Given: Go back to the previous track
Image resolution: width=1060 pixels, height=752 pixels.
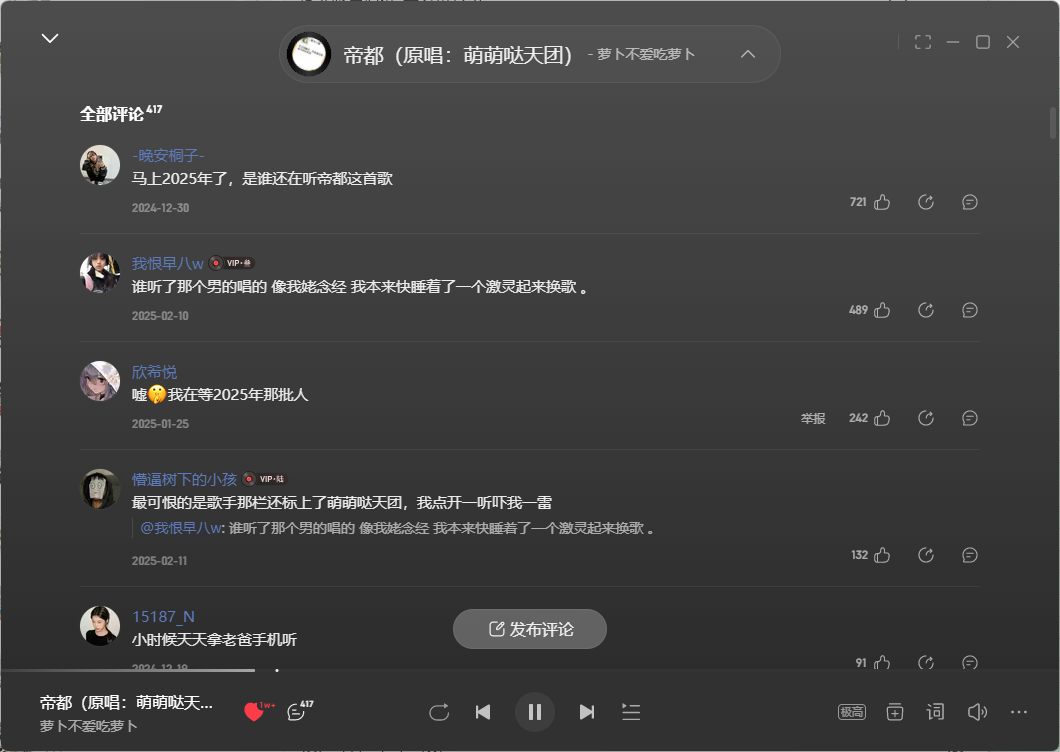Looking at the screenshot, I should 483,712.
